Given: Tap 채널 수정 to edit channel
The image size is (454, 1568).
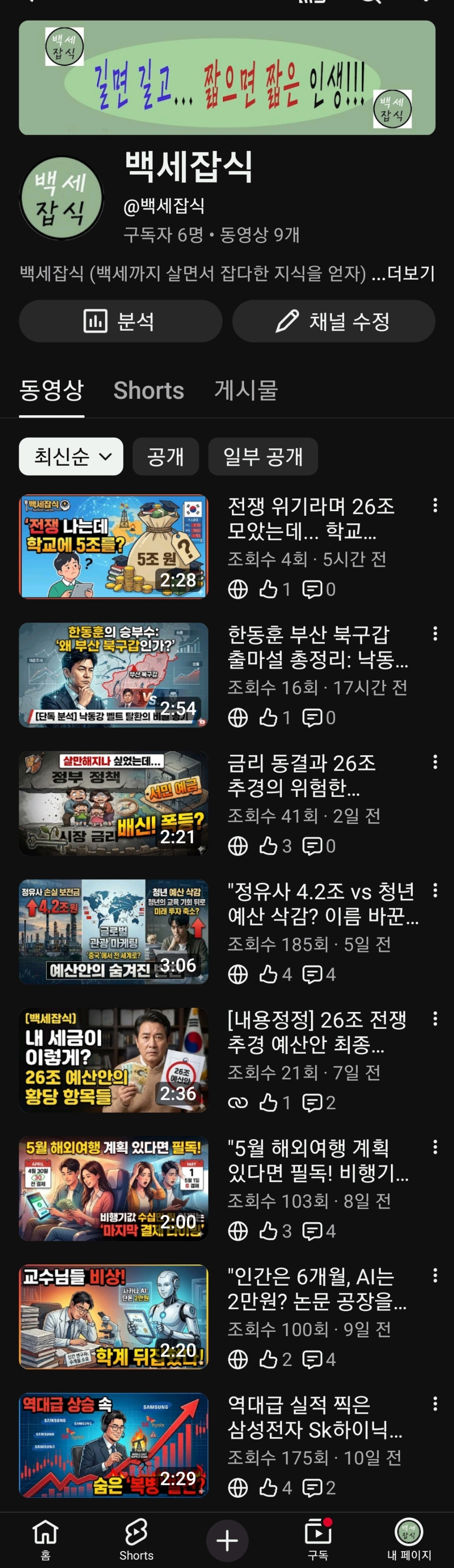Looking at the screenshot, I should [333, 321].
